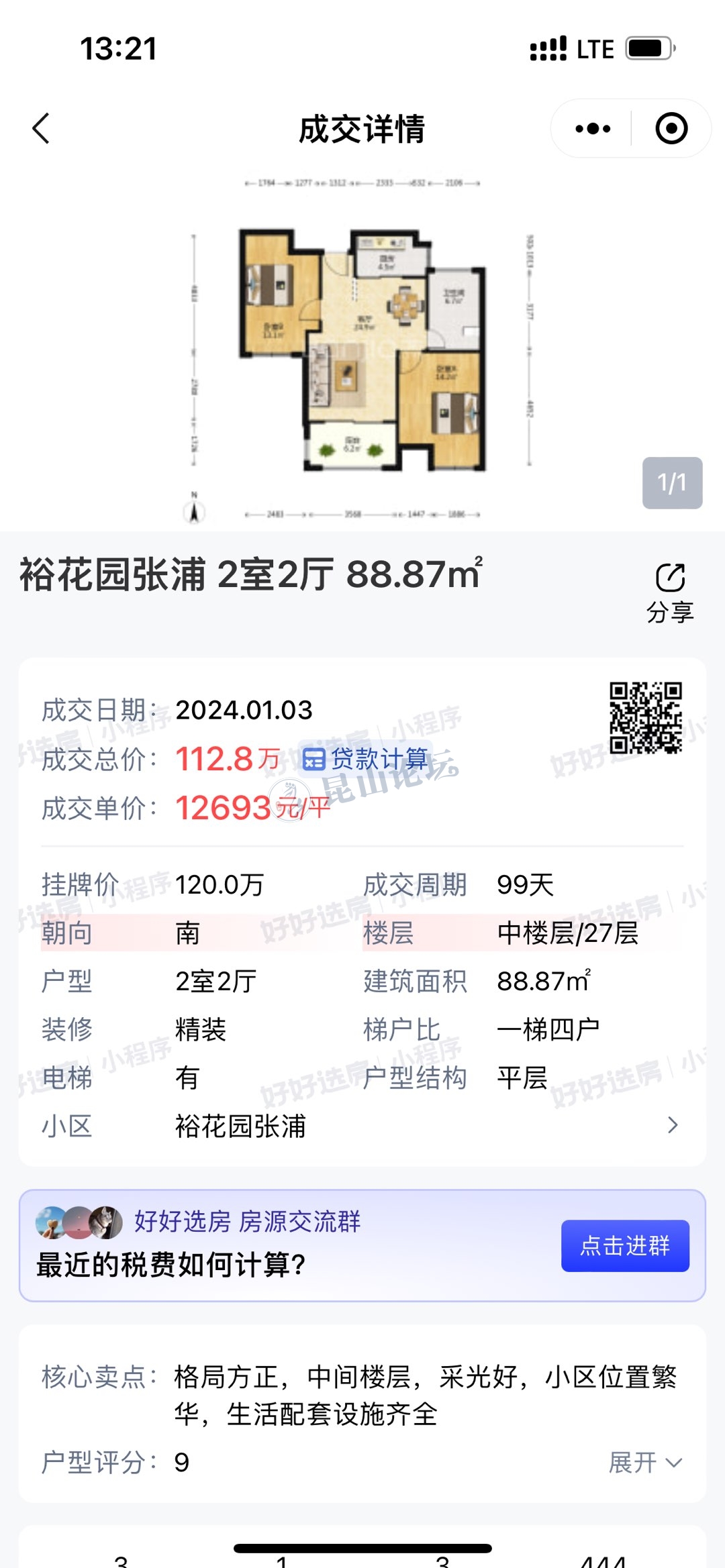Tap 点击进群 to join the group
The width and height of the screenshot is (725, 1568).
624,1245
